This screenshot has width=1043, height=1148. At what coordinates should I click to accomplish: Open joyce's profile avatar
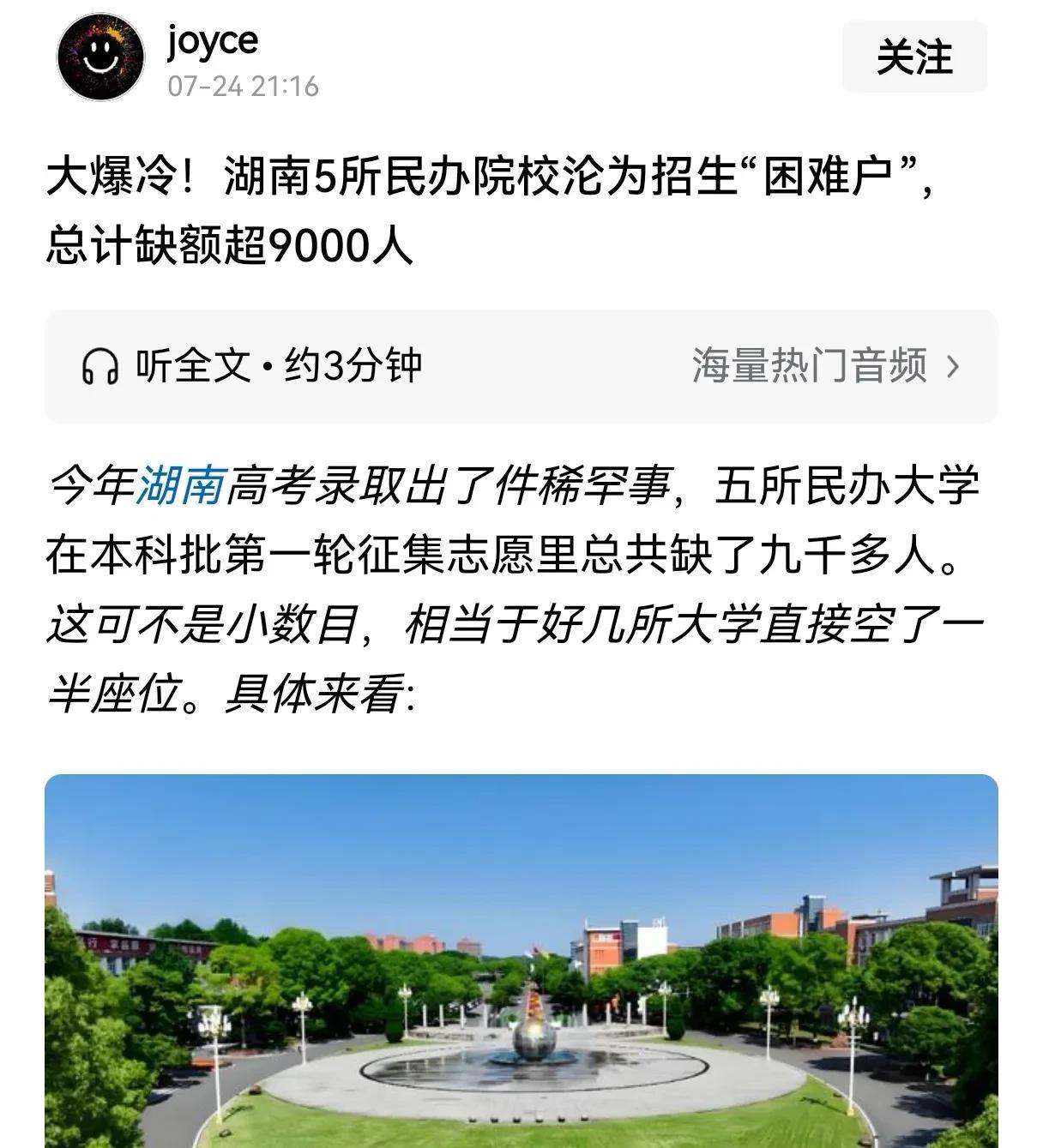100,57
